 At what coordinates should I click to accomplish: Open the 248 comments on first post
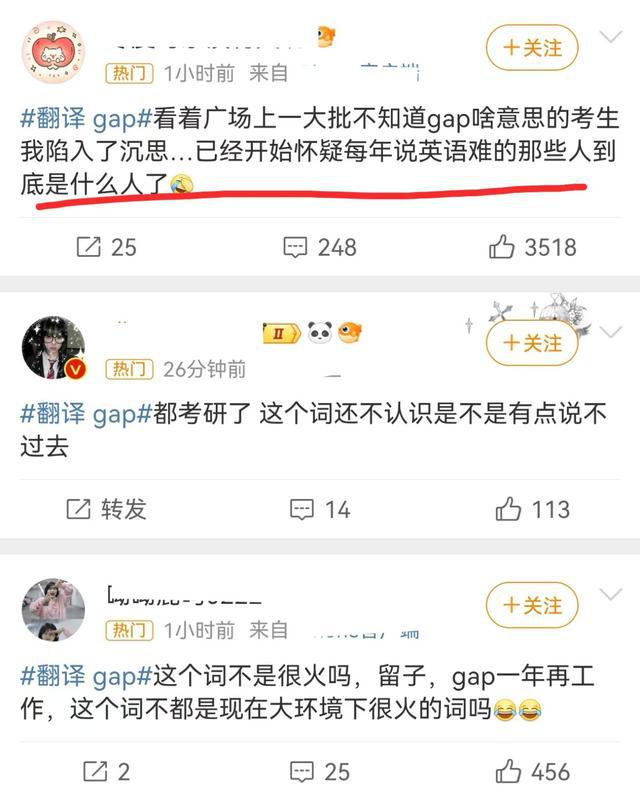(319, 246)
